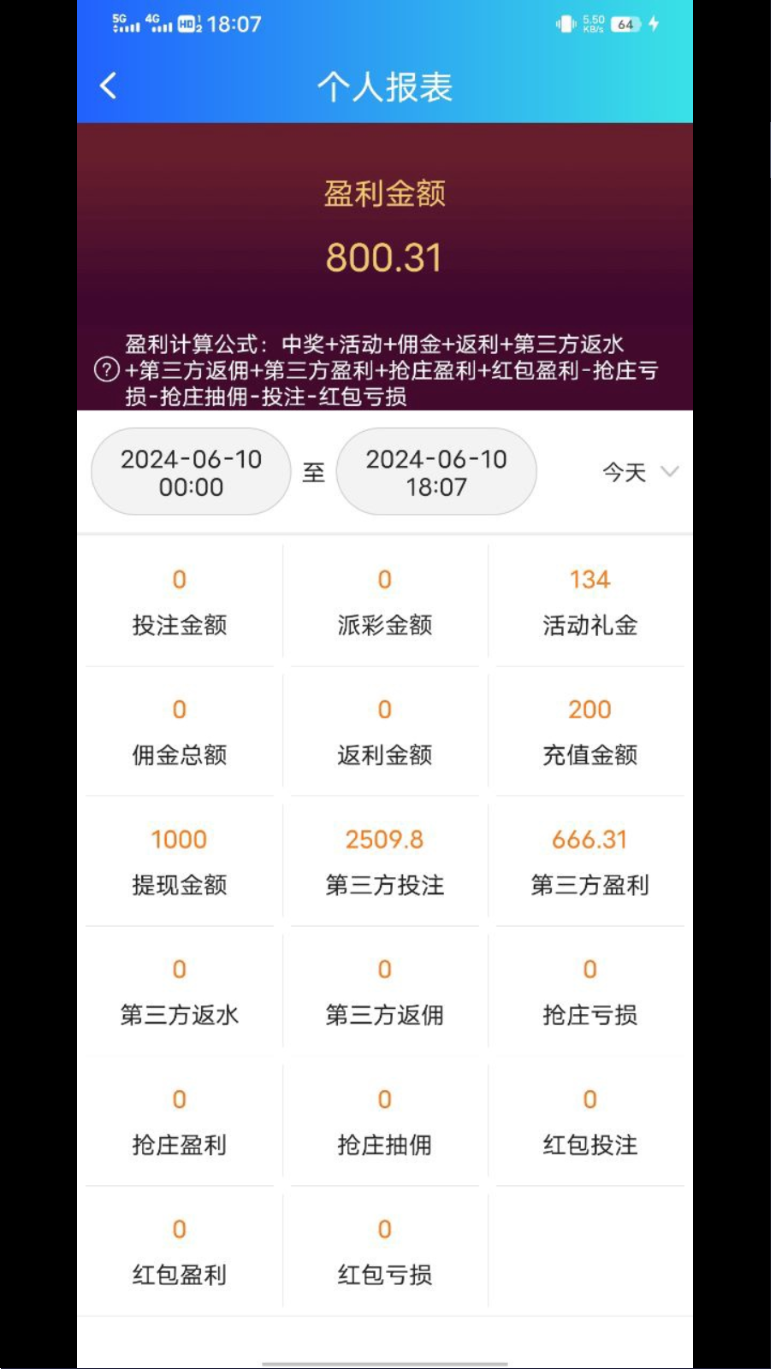Expand the 今天 date range dropdown
Screen dimensions: 771x1369
pyautogui.click(x=640, y=472)
